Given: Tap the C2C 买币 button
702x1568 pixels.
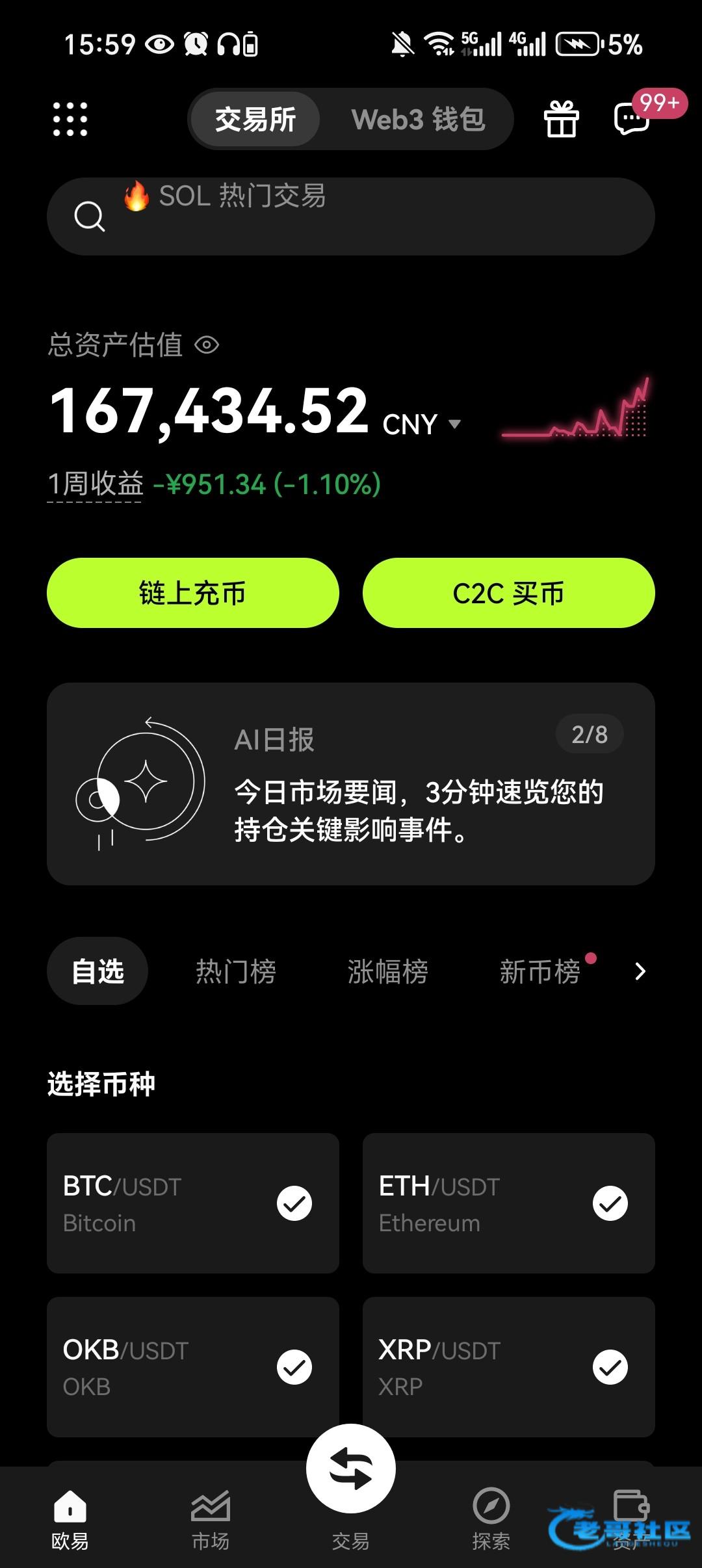Looking at the screenshot, I should pos(508,593).
